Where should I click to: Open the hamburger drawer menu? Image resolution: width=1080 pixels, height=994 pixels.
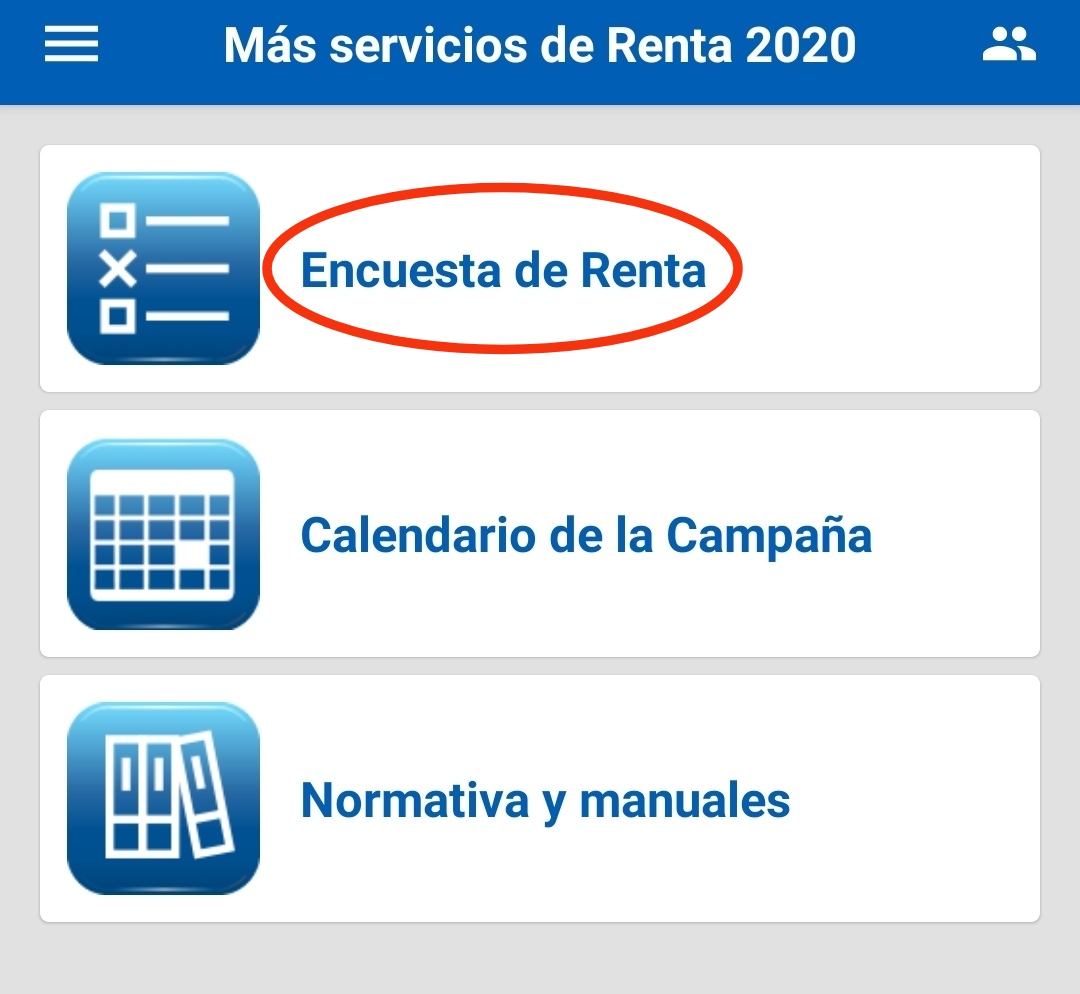click(x=71, y=45)
